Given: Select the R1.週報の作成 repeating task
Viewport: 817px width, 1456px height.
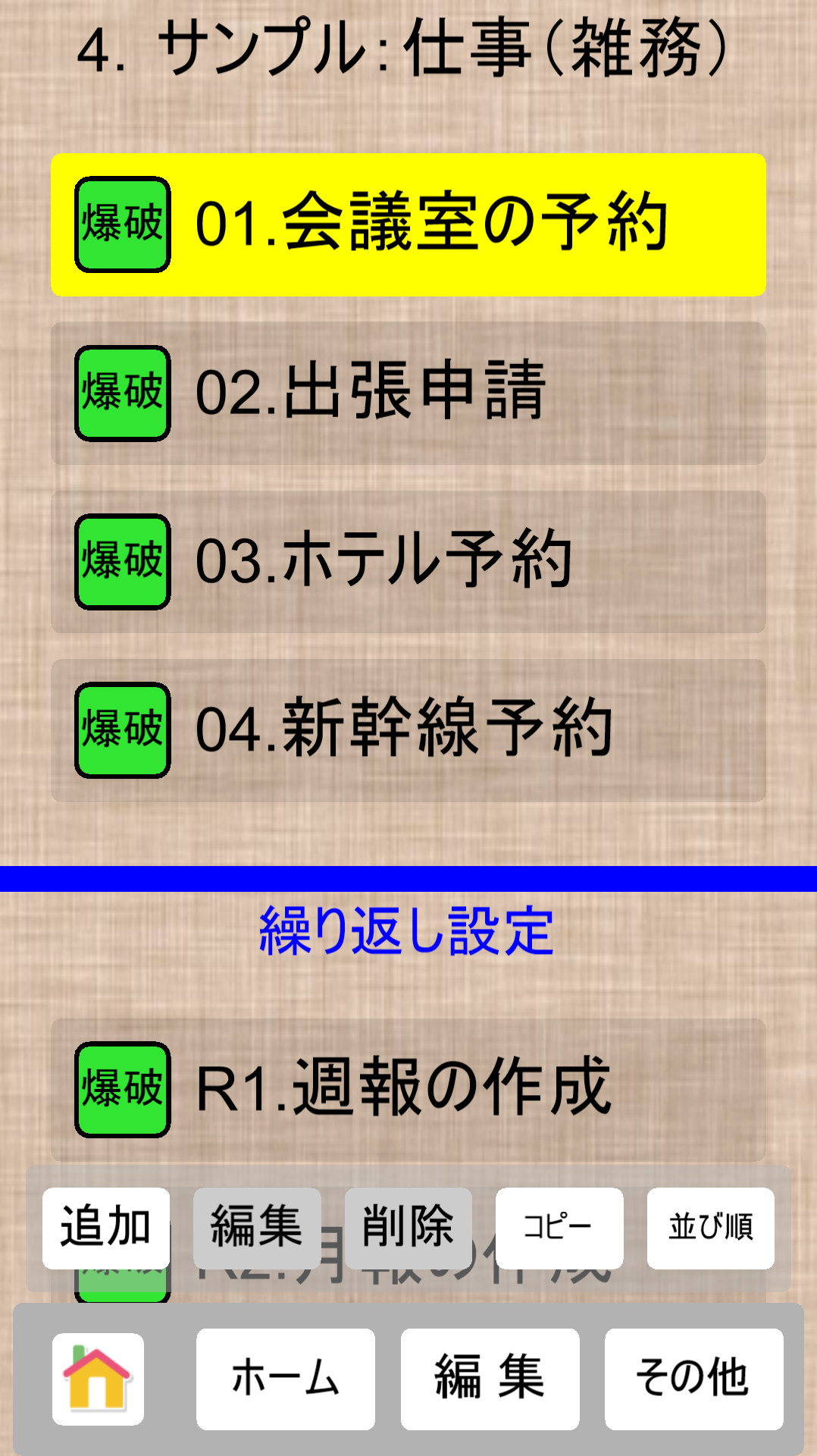Looking at the screenshot, I should pos(455,1089).
